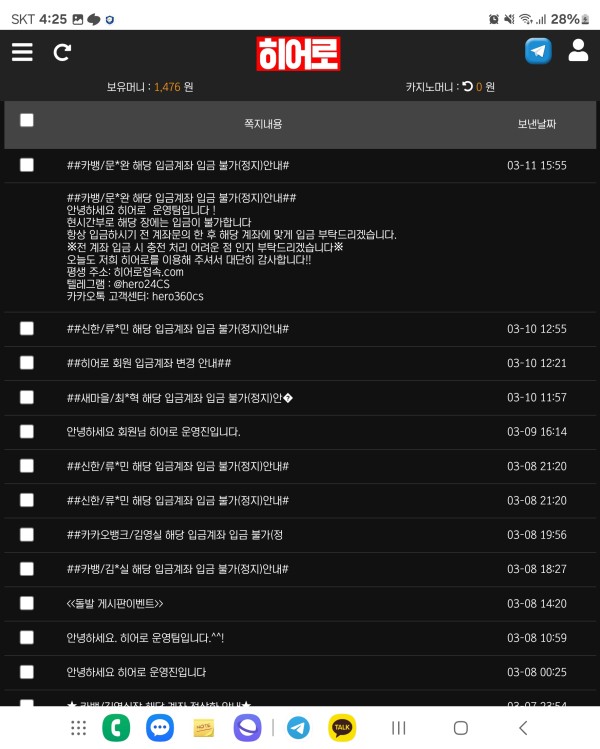Image resolution: width=600 pixels, height=749 pixels.
Task: Check the box for 새마을/최*혁 message
Action: click(x=27, y=398)
